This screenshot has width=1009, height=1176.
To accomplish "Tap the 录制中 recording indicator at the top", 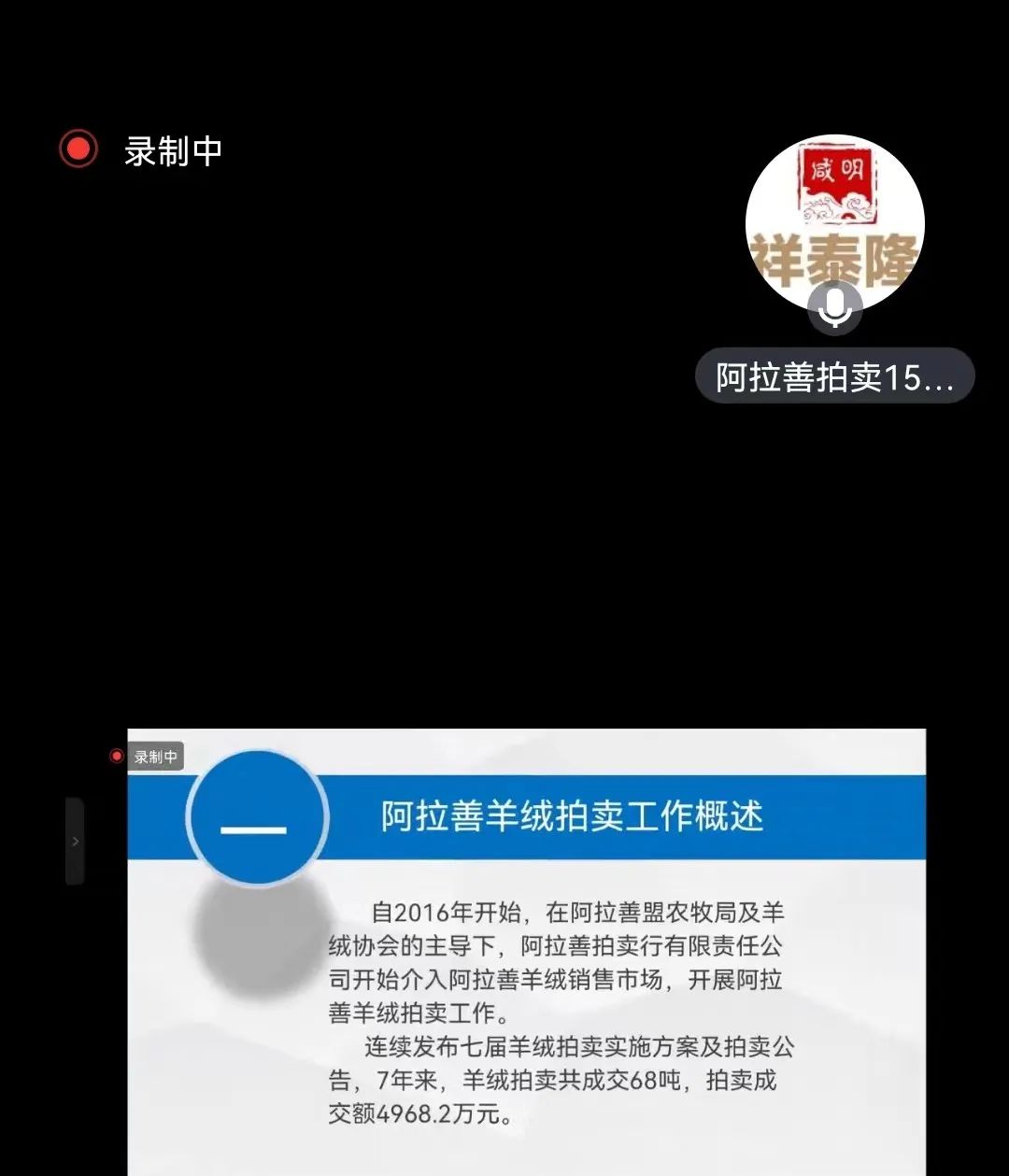I will (x=142, y=150).
